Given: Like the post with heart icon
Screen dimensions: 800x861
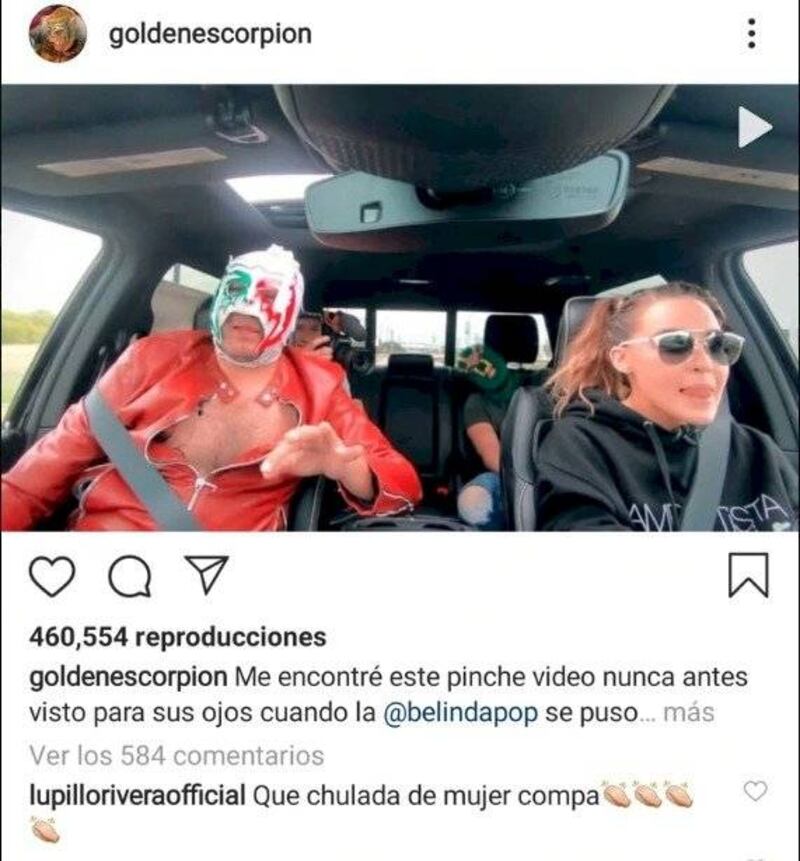Looking at the screenshot, I should coord(52,577).
